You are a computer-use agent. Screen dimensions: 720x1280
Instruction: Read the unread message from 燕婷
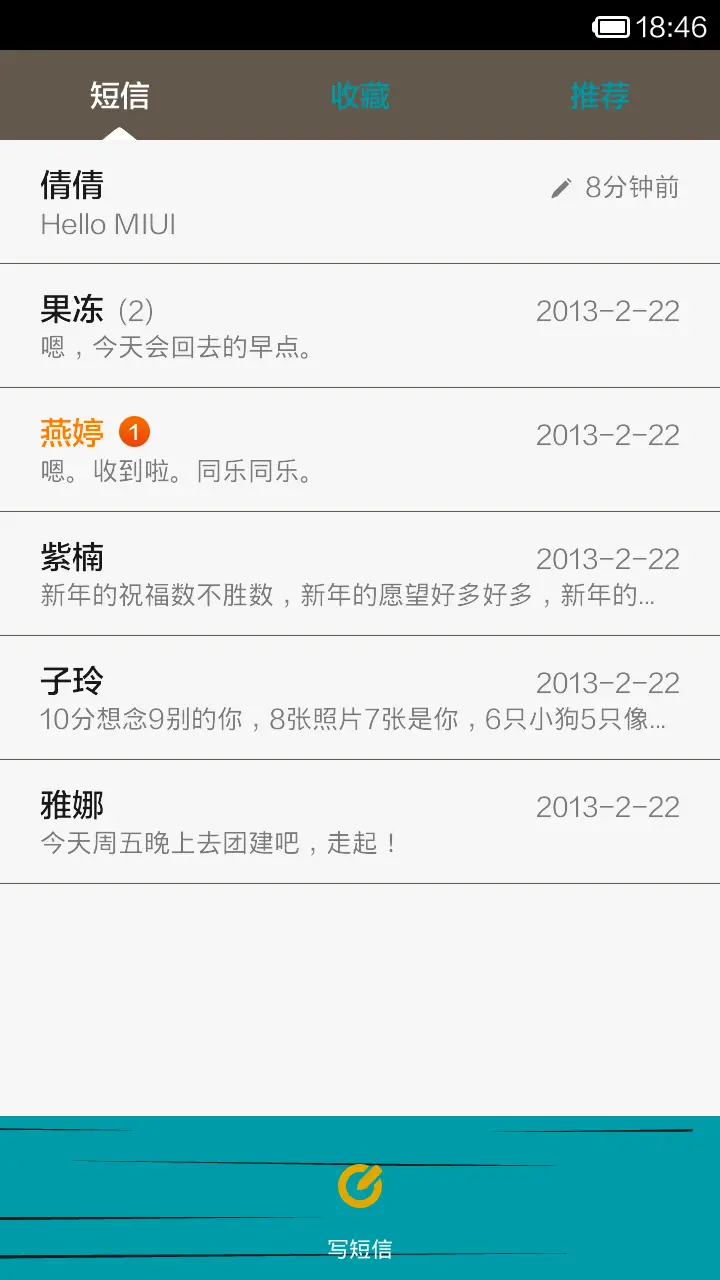click(x=360, y=451)
